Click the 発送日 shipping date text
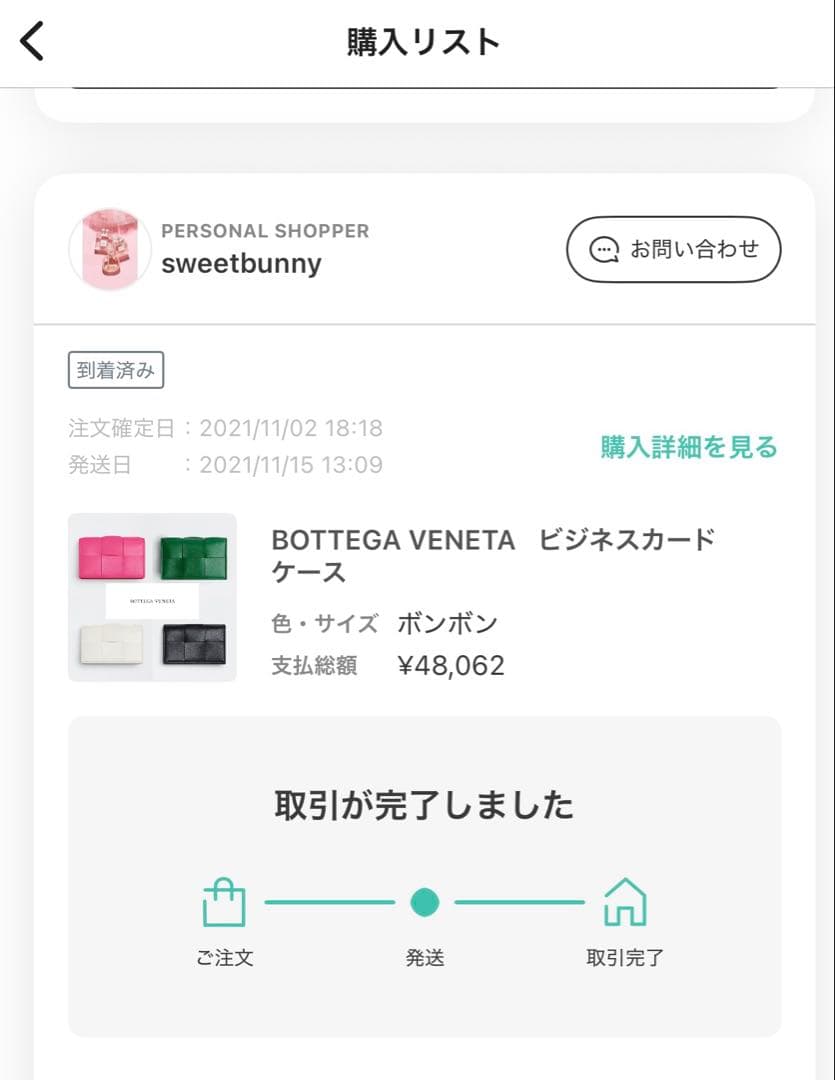 point(220,464)
